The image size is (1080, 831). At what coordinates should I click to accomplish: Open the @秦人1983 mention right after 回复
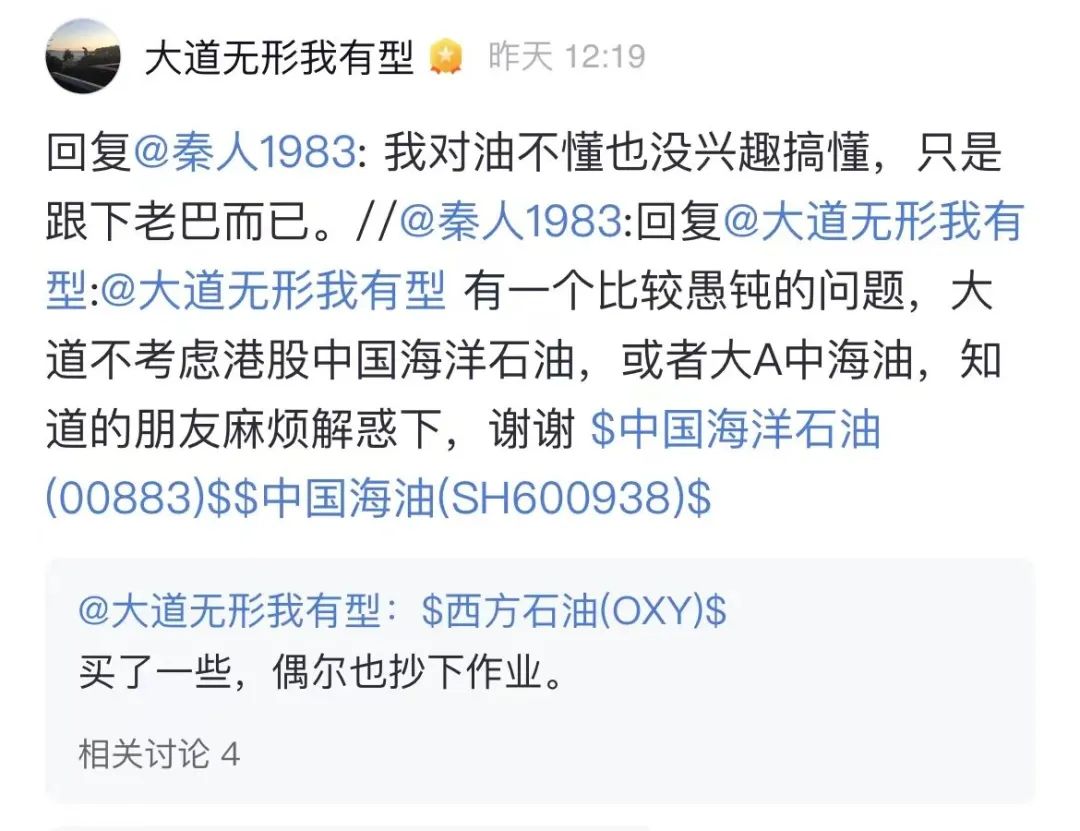point(243,155)
